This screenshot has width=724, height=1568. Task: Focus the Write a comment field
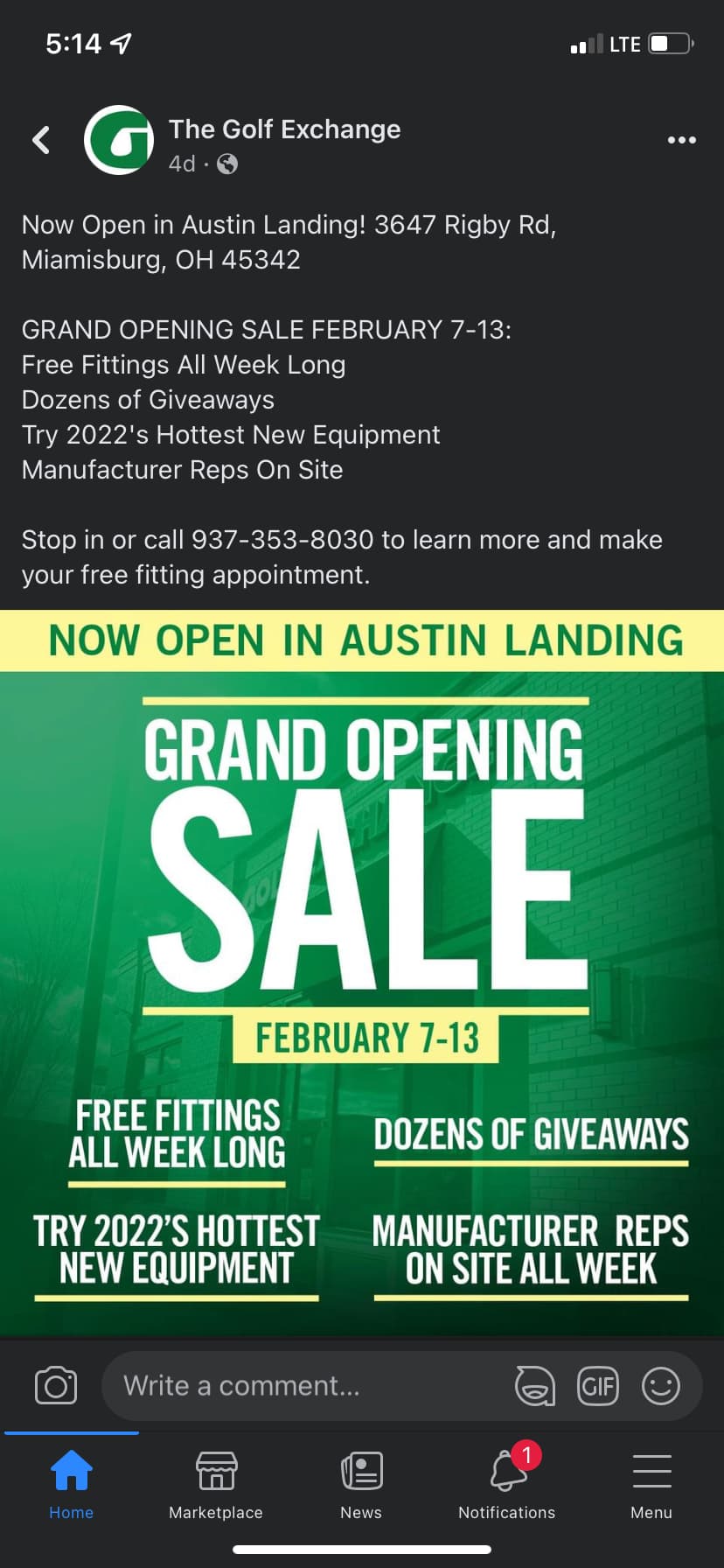pyautogui.click(x=306, y=1386)
